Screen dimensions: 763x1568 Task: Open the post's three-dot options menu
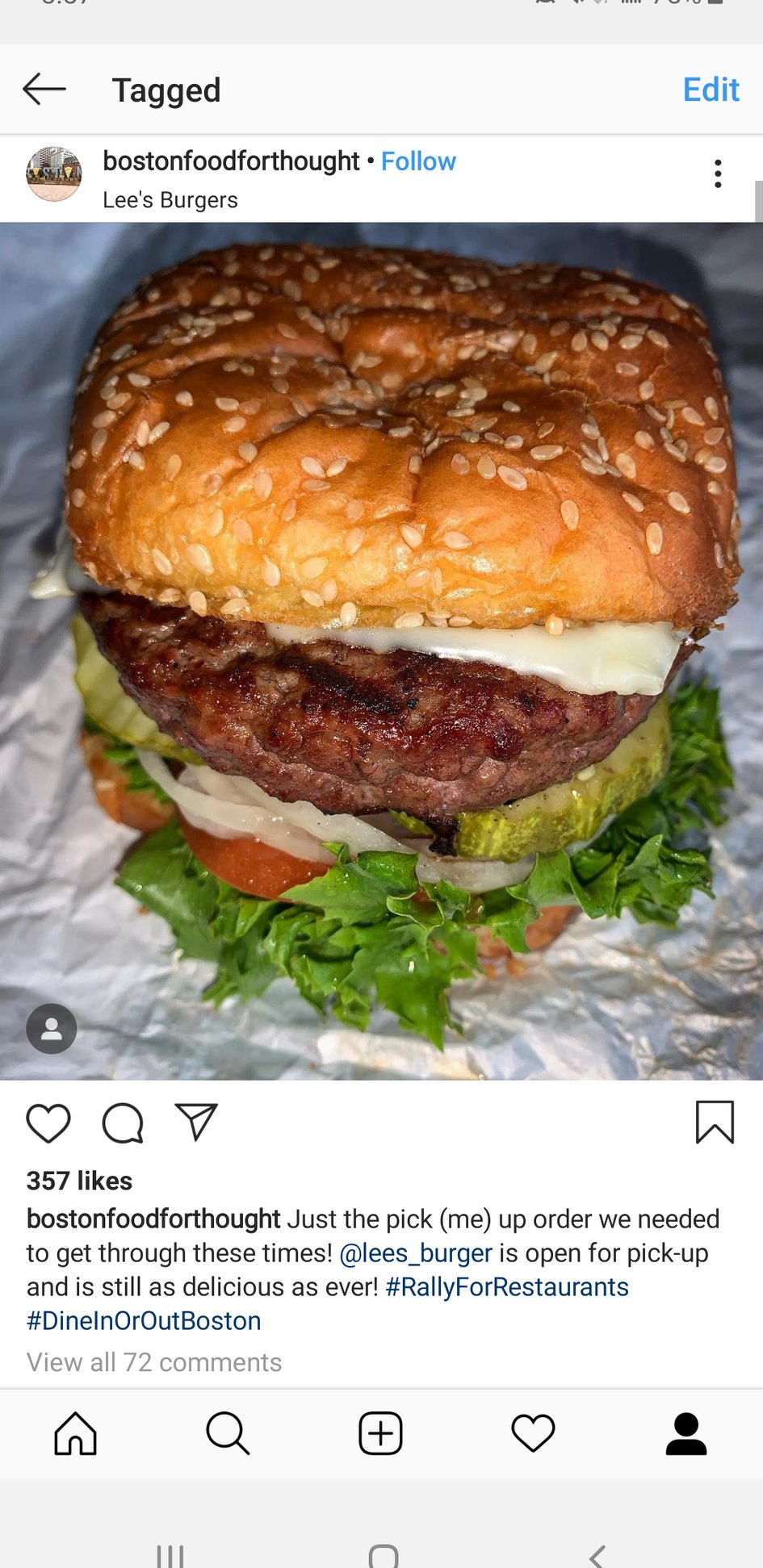[717, 174]
